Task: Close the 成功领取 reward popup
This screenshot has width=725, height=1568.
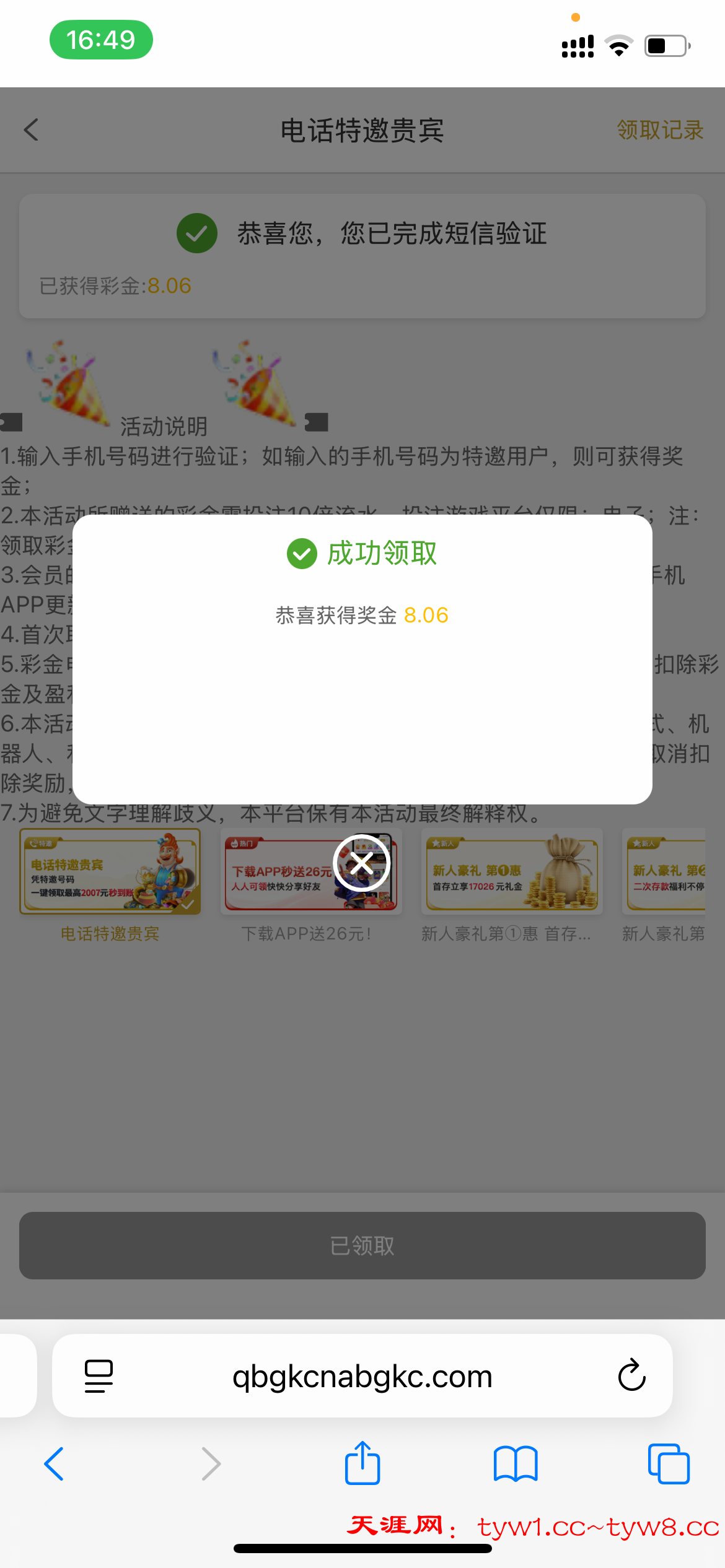Action: [362, 863]
